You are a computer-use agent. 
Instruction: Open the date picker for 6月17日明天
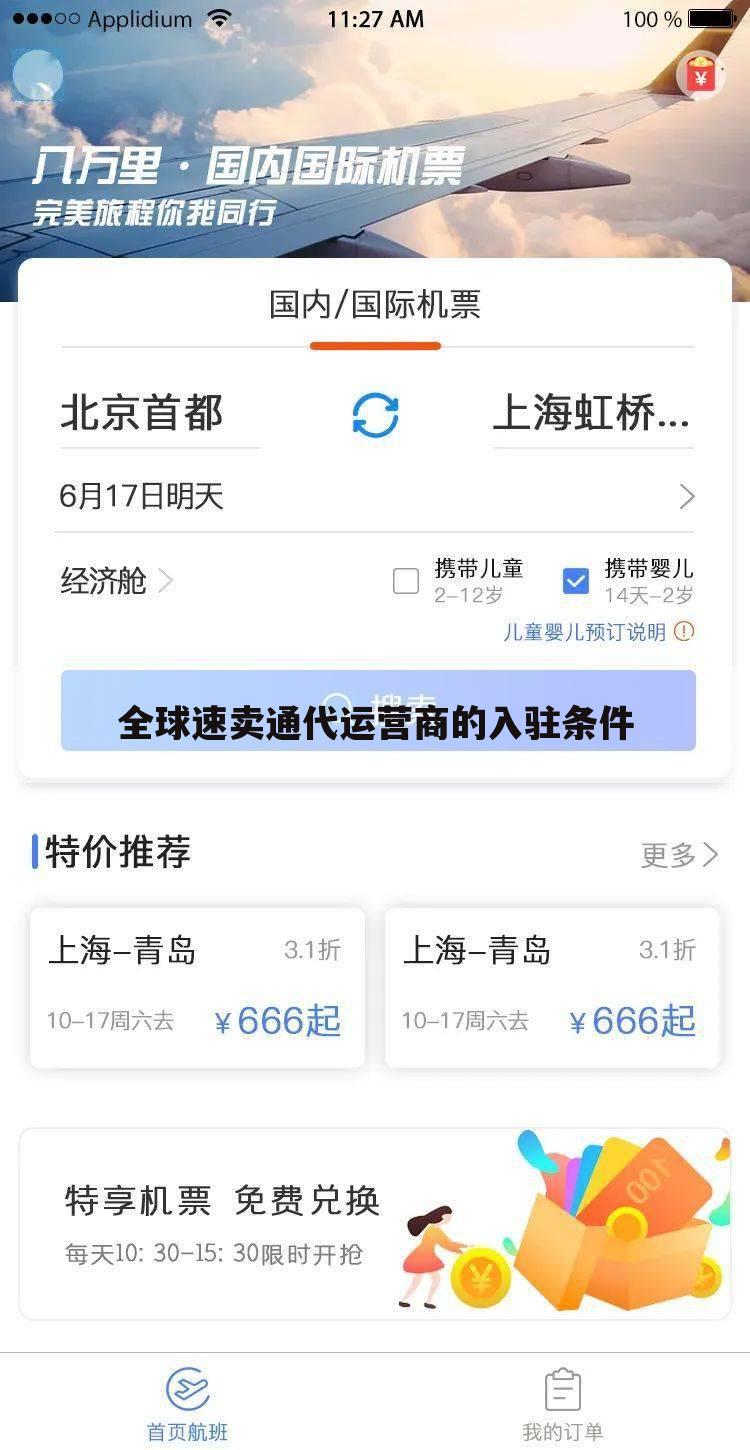374,496
